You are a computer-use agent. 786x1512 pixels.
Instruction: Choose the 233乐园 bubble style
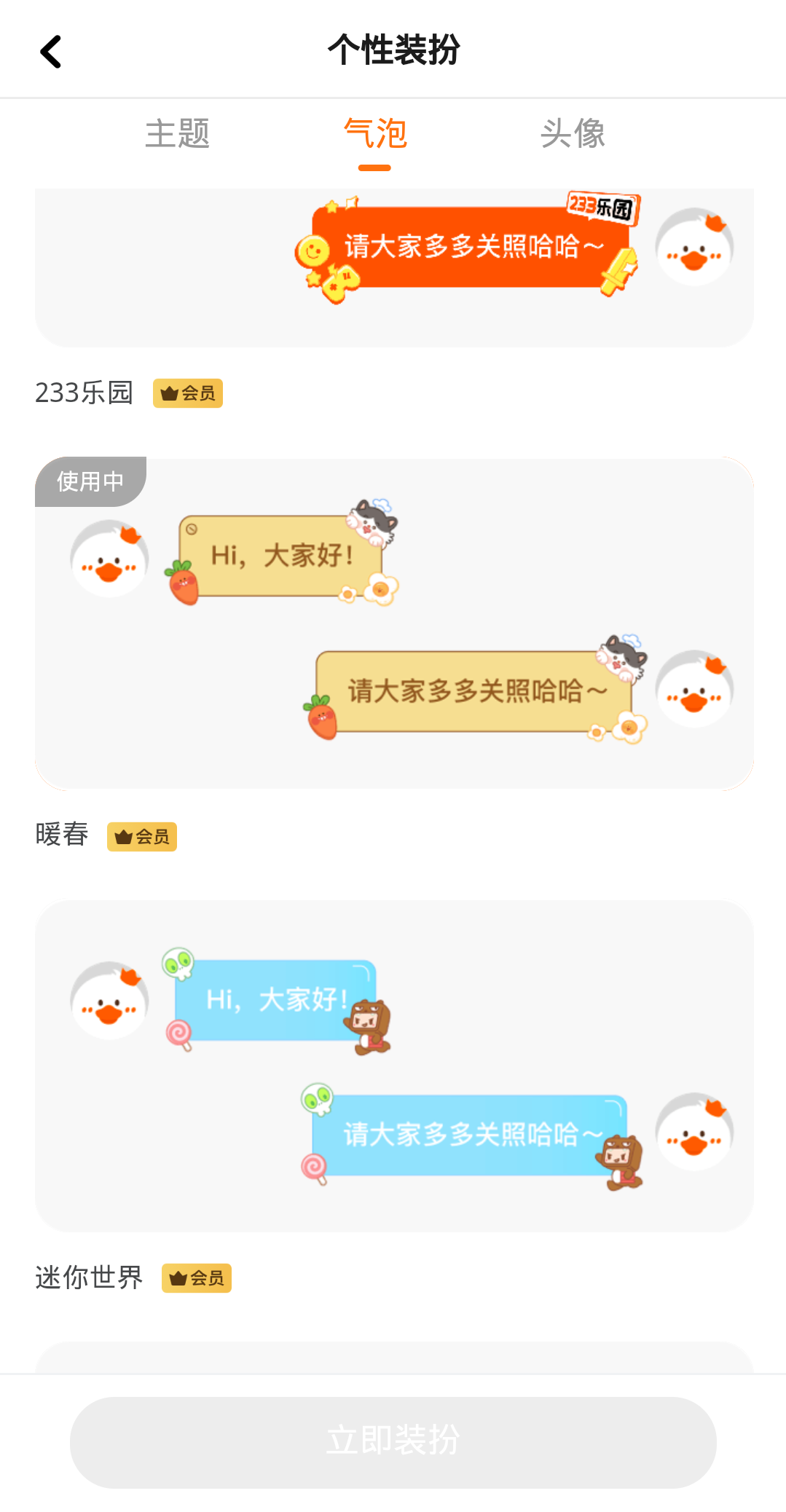393,267
